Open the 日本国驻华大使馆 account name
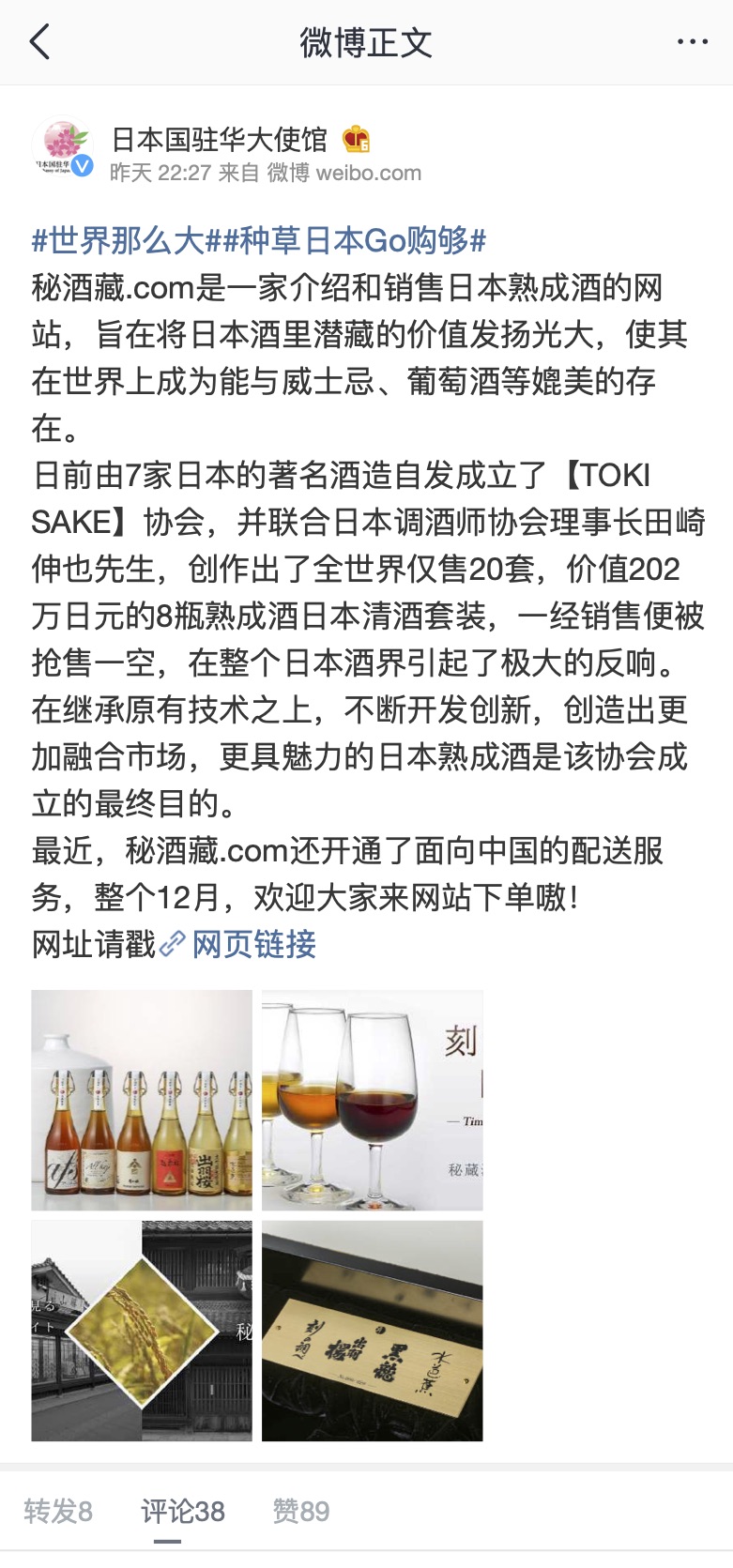 (220, 140)
